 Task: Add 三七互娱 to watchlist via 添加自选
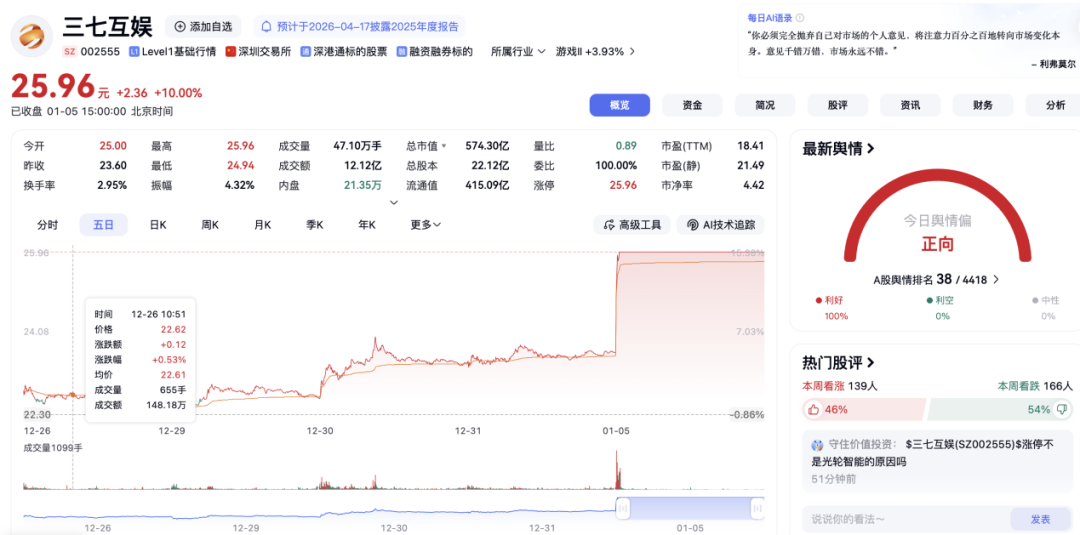[x=204, y=26]
